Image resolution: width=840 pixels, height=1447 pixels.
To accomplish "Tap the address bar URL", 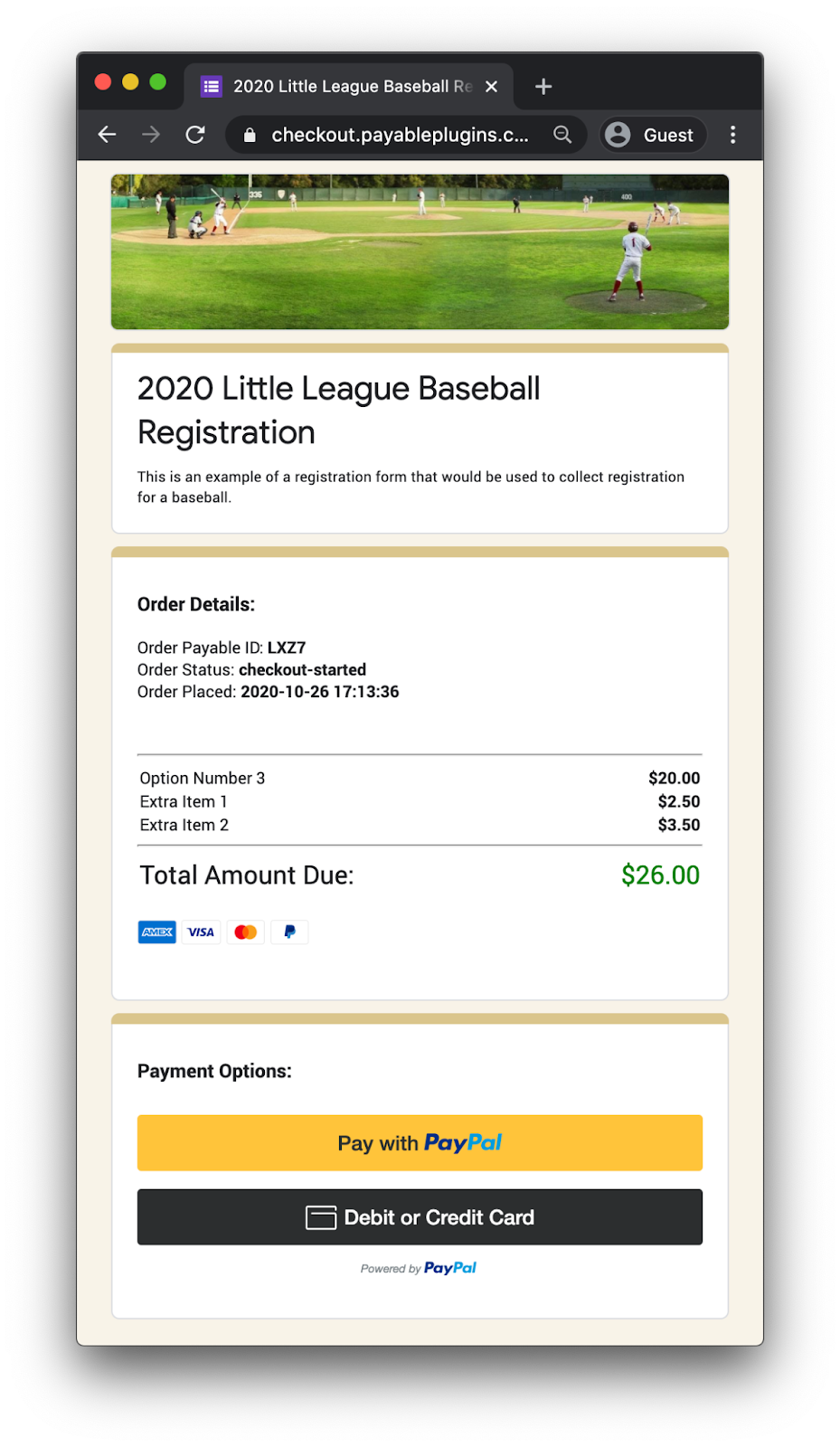I will pos(399,135).
